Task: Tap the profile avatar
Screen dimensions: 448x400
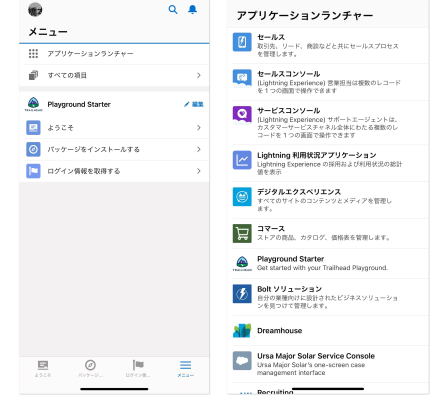Action: 35,10
